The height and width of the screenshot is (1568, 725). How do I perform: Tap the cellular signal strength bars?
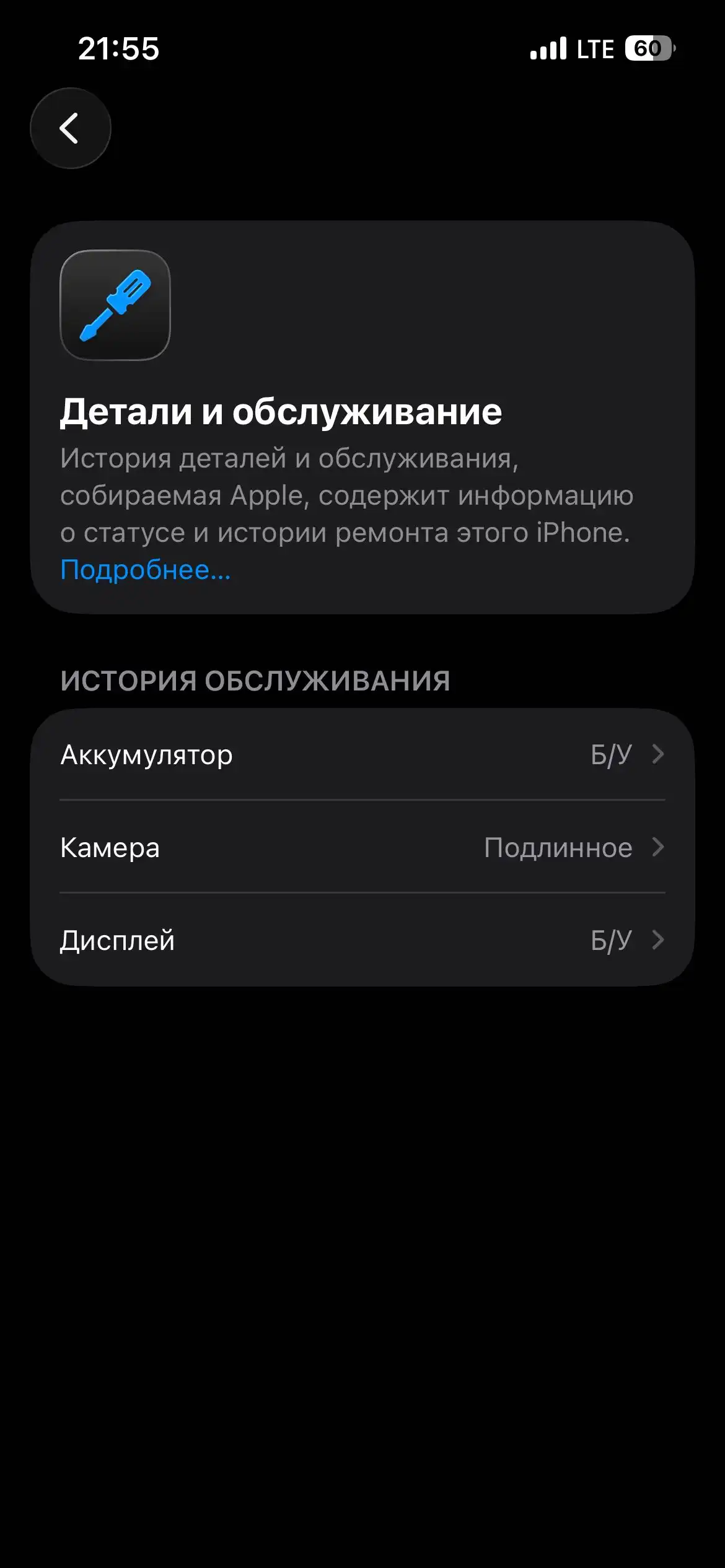[x=550, y=48]
